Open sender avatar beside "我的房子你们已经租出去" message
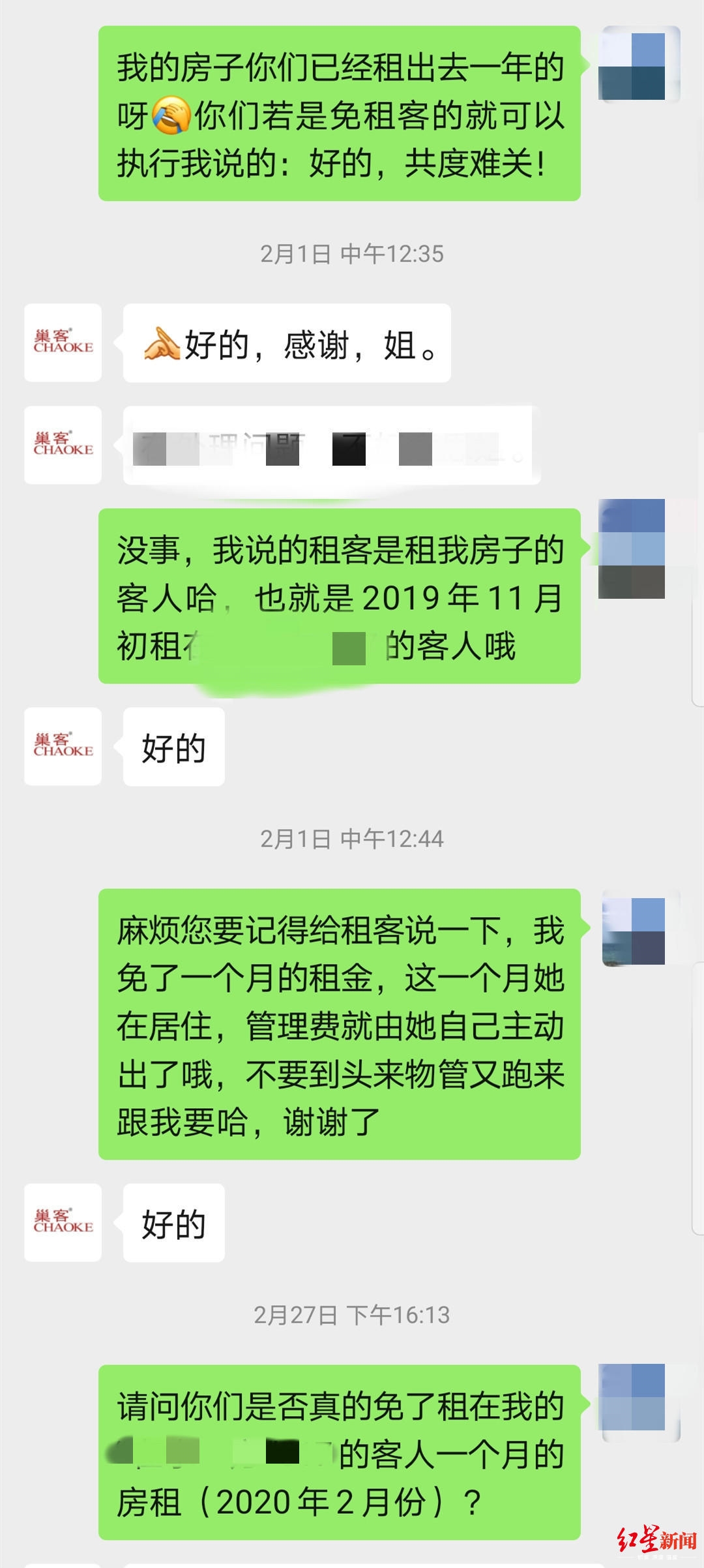Image resolution: width=704 pixels, height=1568 pixels. 639,65
